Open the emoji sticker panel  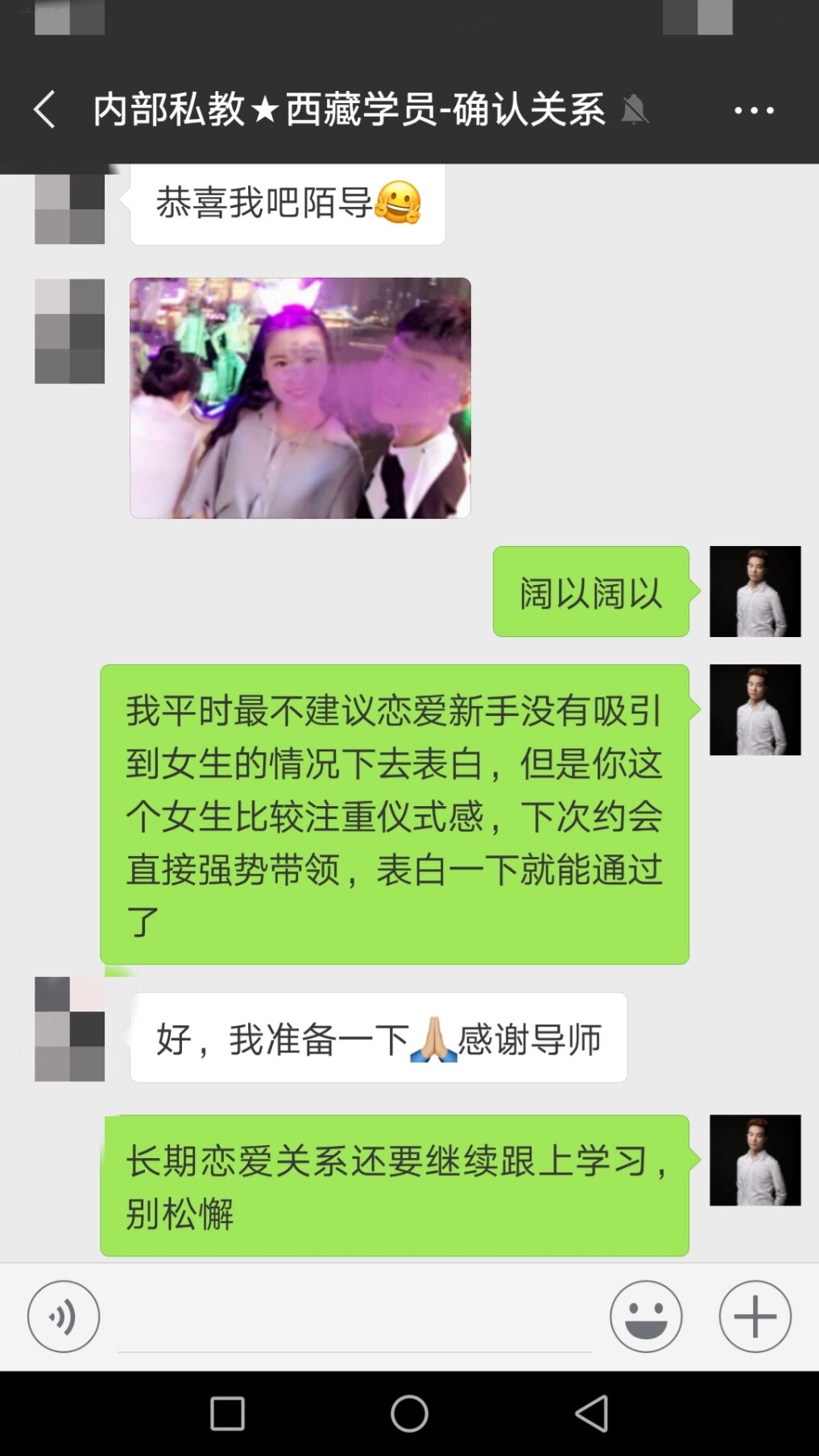pos(646,1316)
